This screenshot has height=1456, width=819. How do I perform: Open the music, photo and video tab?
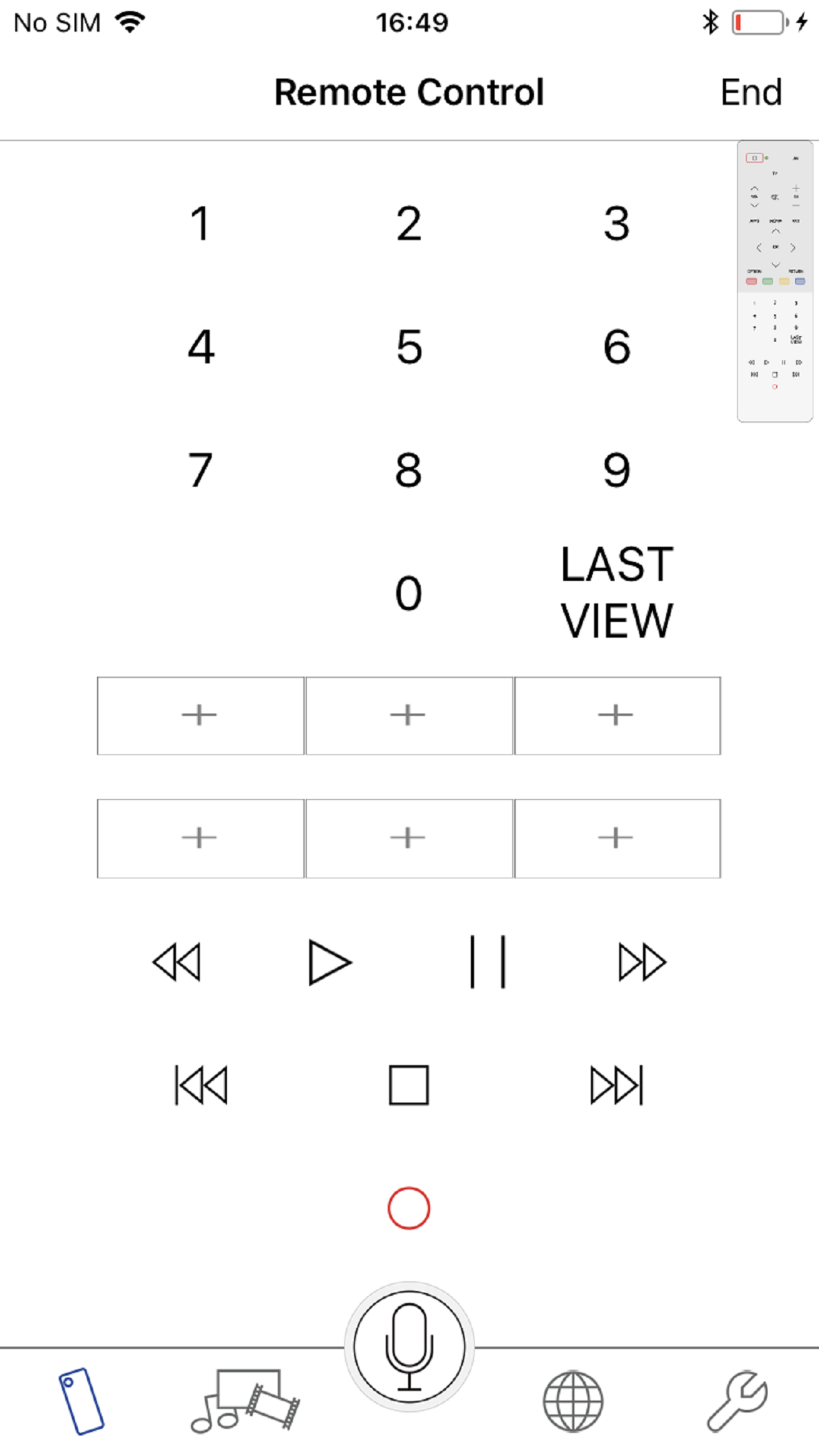245,1401
